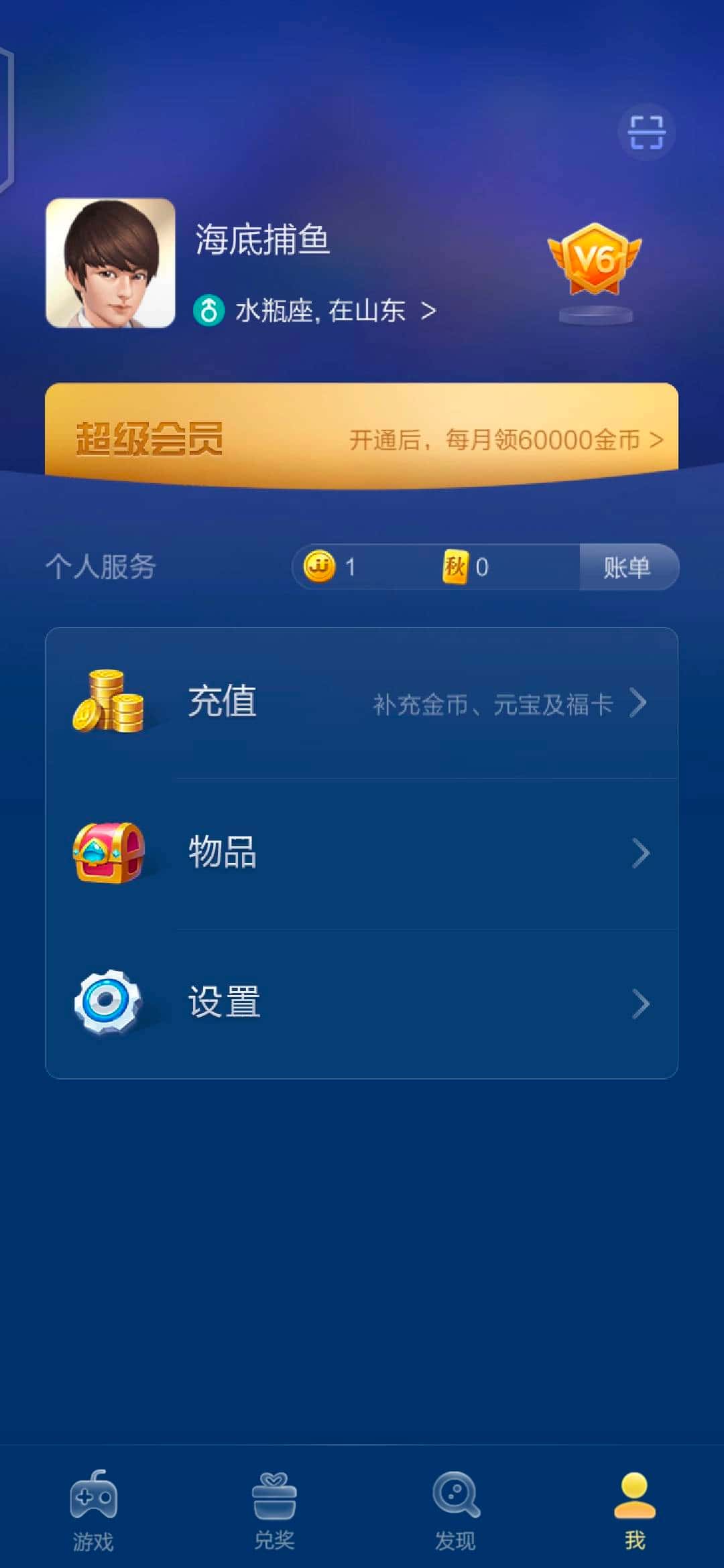Click the 账单 billing button
The image size is (724, 1568).
tap(627, 567)
